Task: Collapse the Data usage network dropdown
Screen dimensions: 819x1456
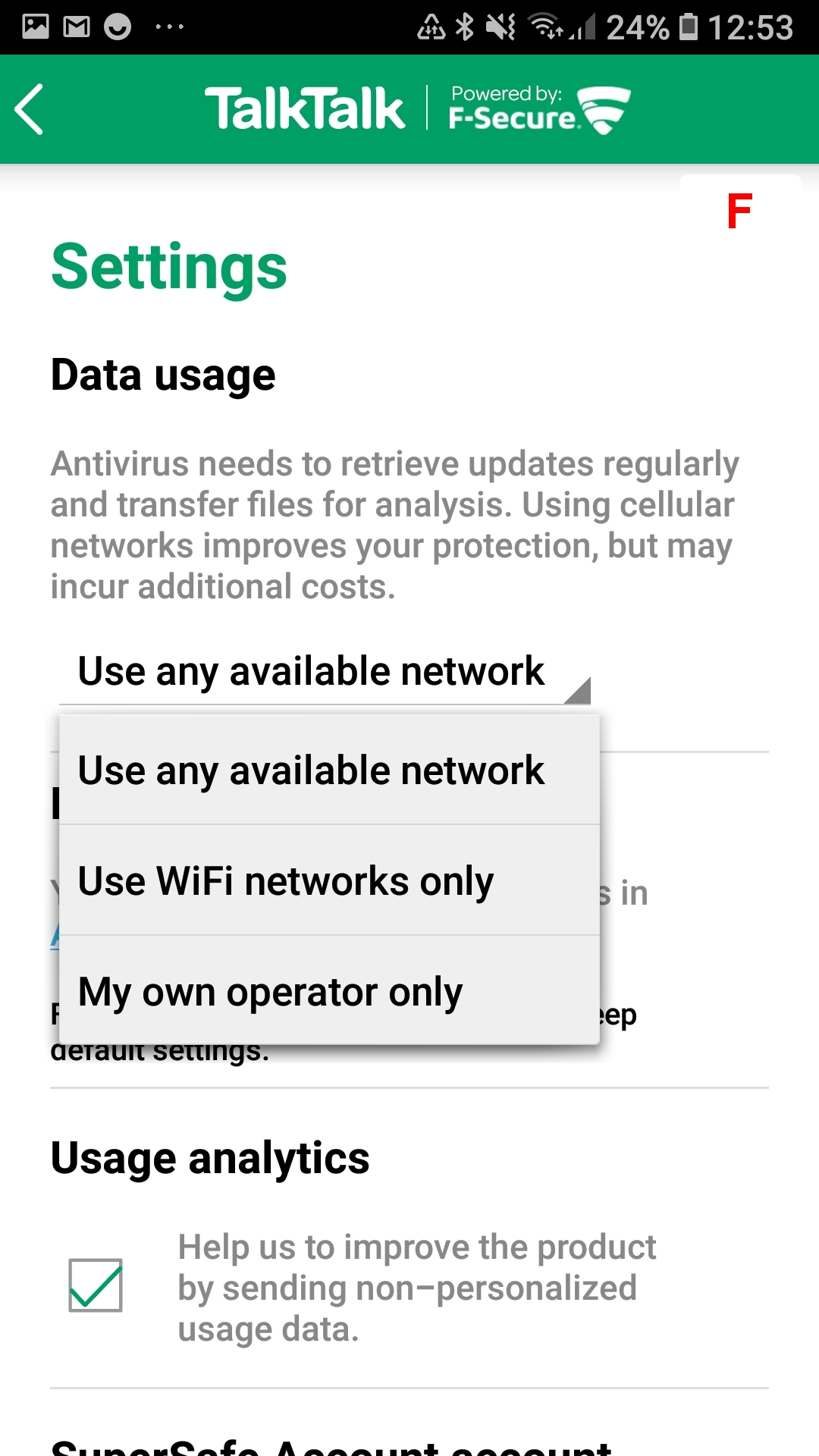Action: [325, 672]
